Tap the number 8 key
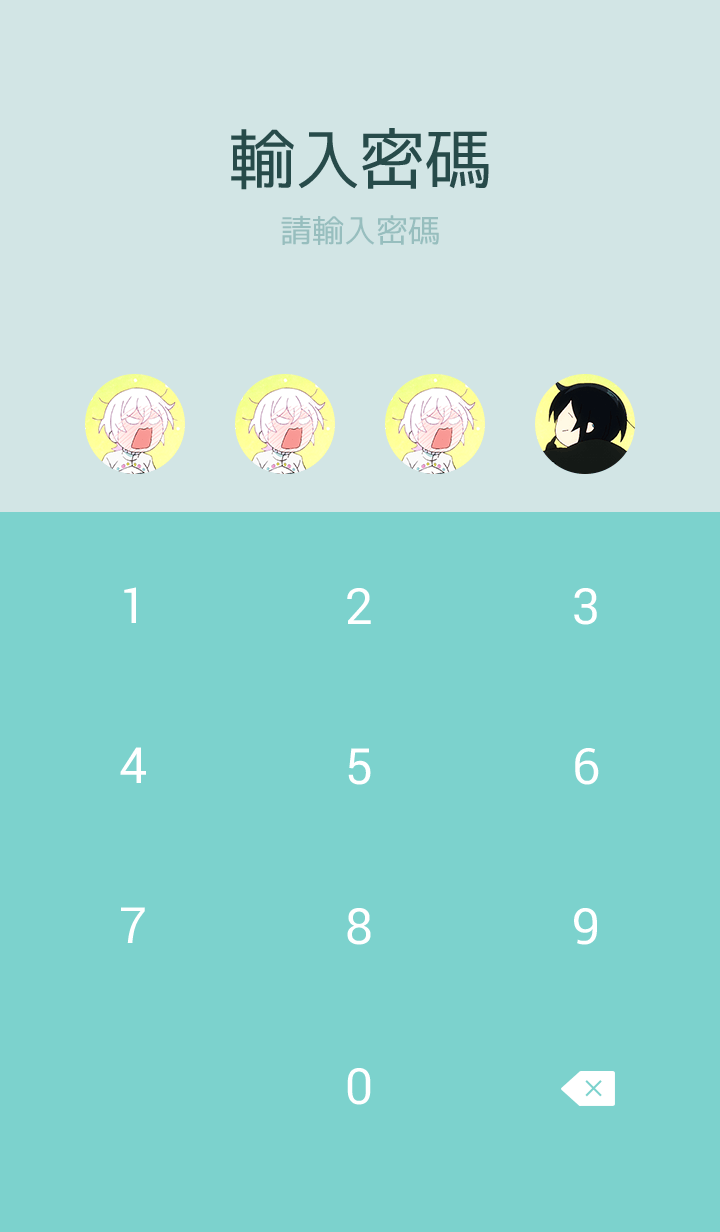The width and height of the screenshot is (720, 1232). coord(359,927)
